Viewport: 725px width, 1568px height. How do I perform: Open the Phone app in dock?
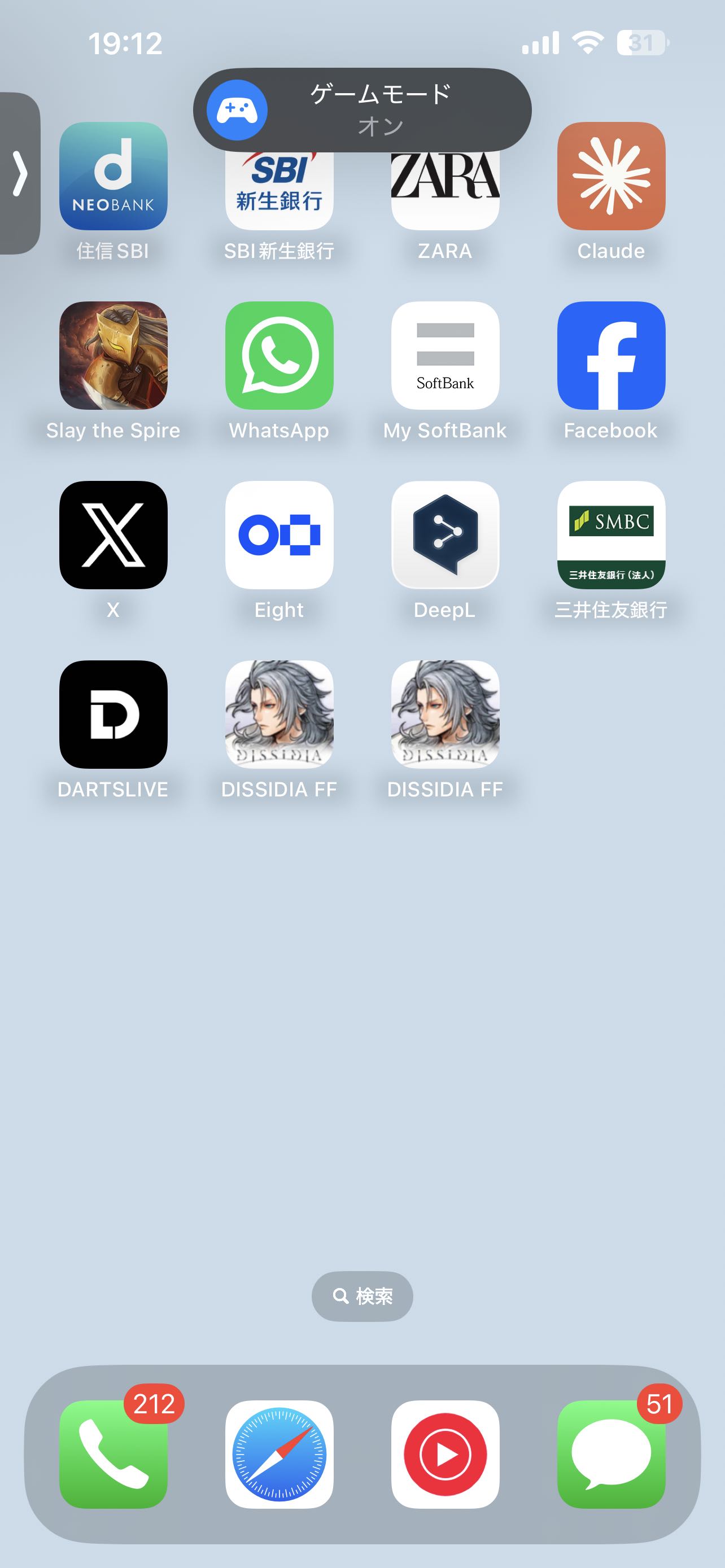113,1453
